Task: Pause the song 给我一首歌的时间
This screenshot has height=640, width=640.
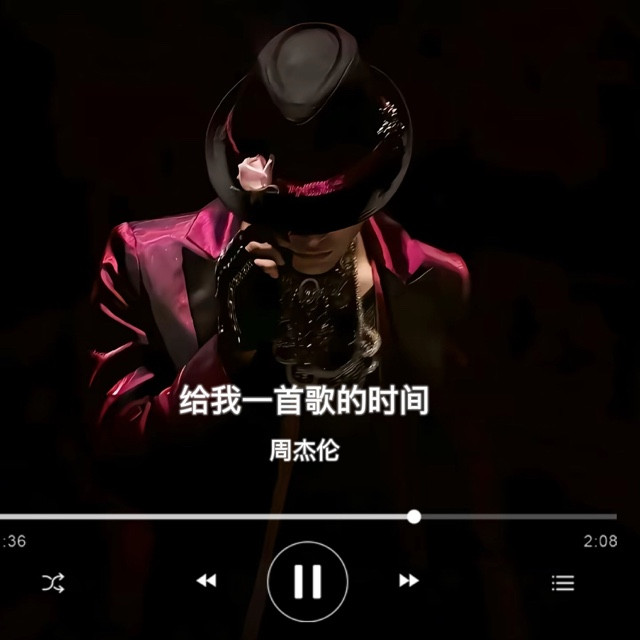Action: (x=308, y=581)
